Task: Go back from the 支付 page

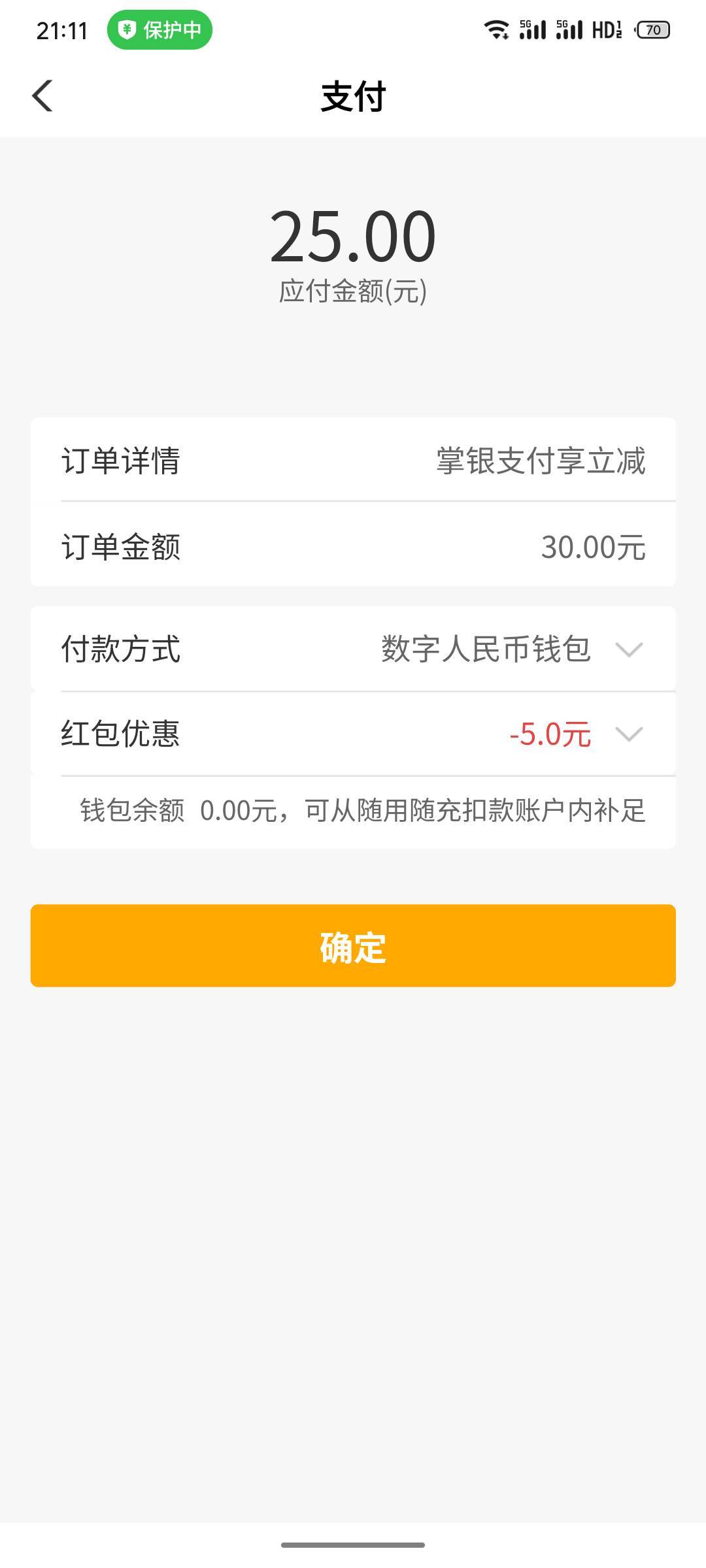Action: point(42,96)
